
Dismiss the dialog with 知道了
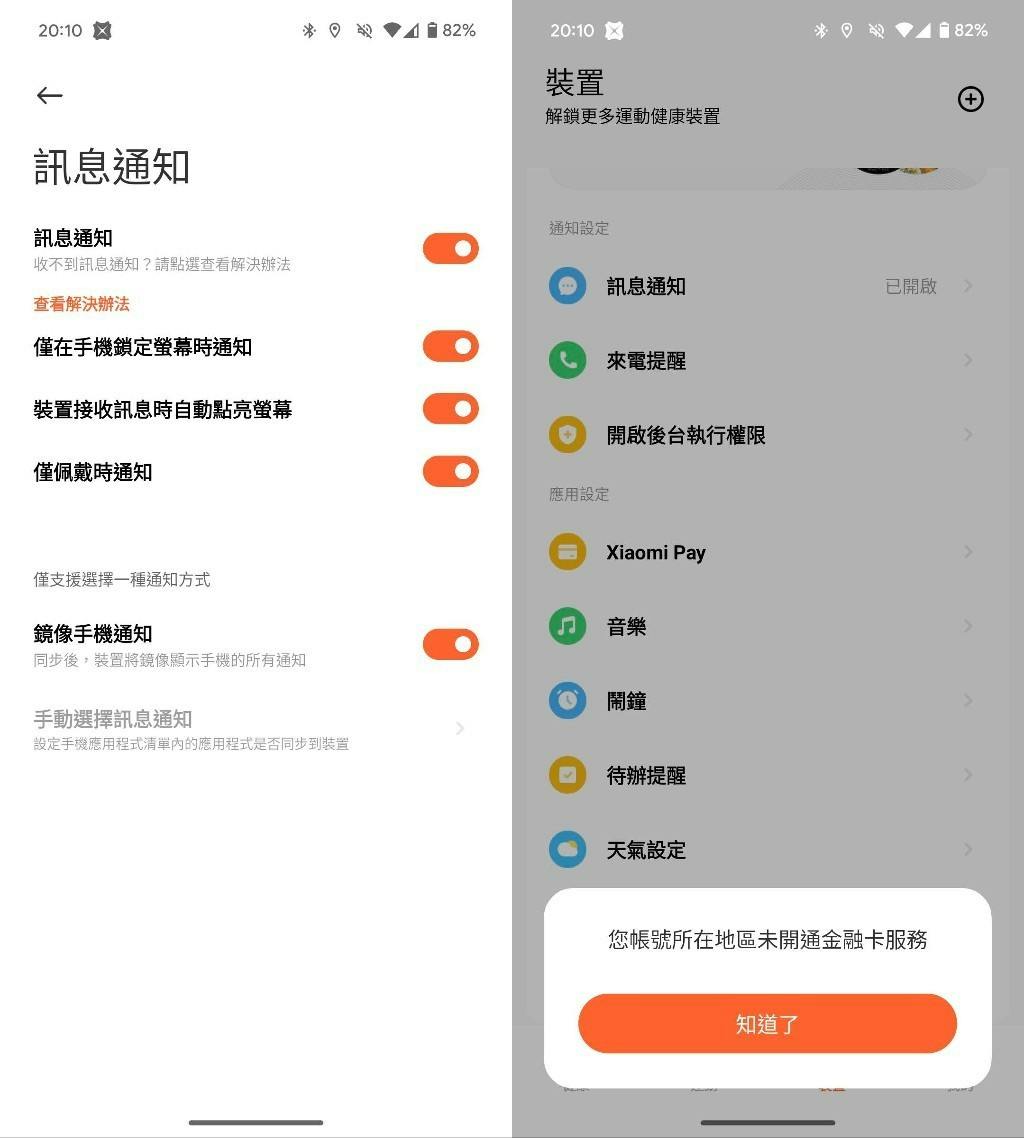(767, 1024)
